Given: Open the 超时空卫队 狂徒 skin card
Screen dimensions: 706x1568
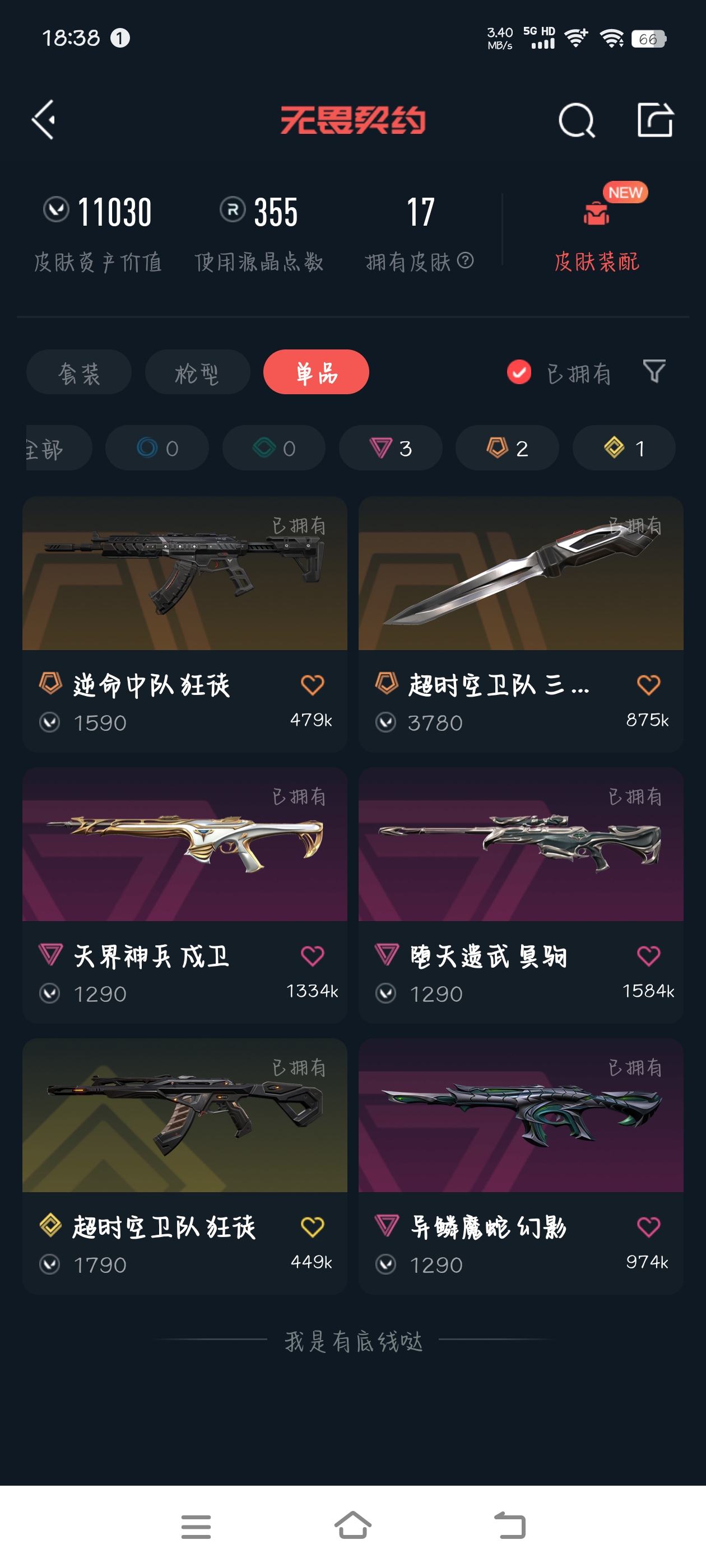Looking at the screenshot, I should click(x=184, y=1166).
